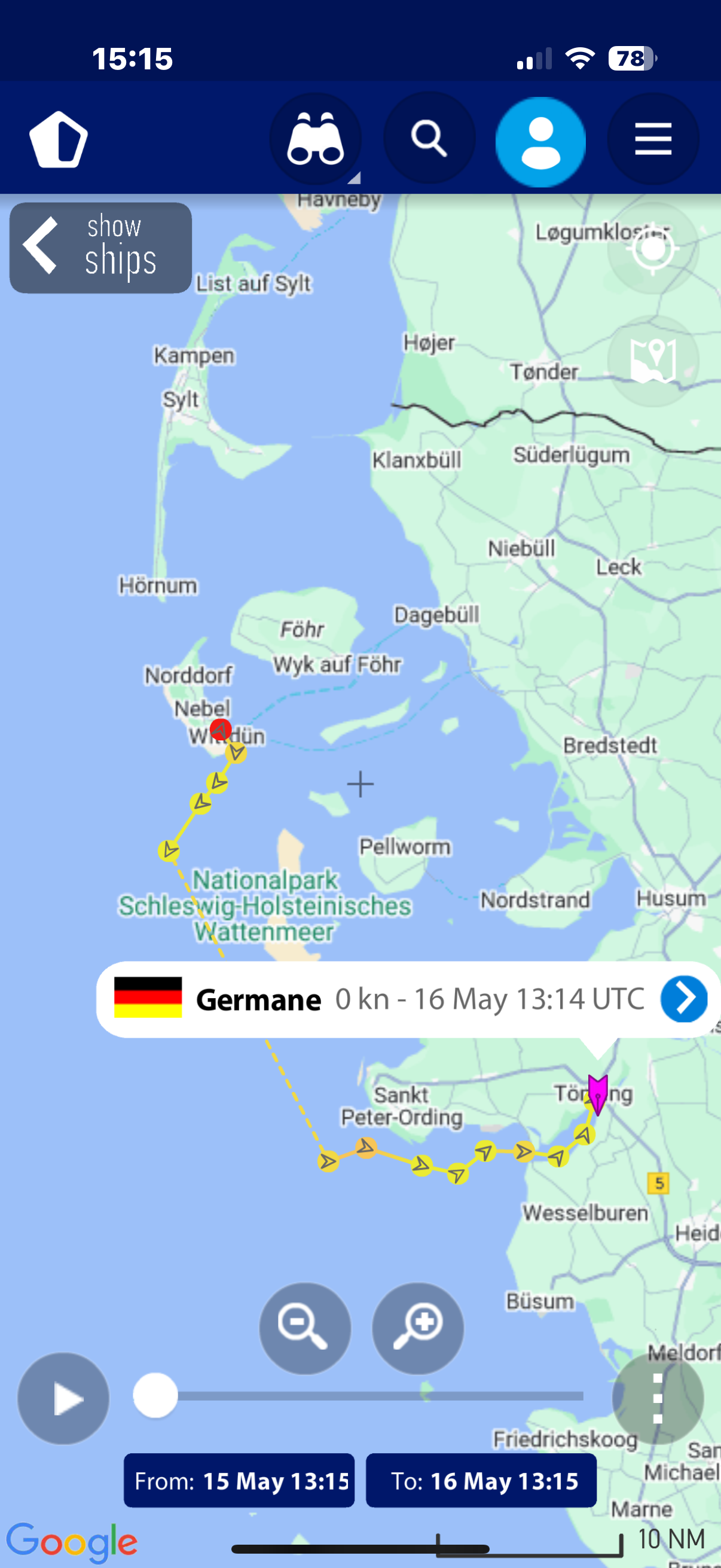
Task: Change the From date 15 May 13:15
Action: (x=239, y=1480)
